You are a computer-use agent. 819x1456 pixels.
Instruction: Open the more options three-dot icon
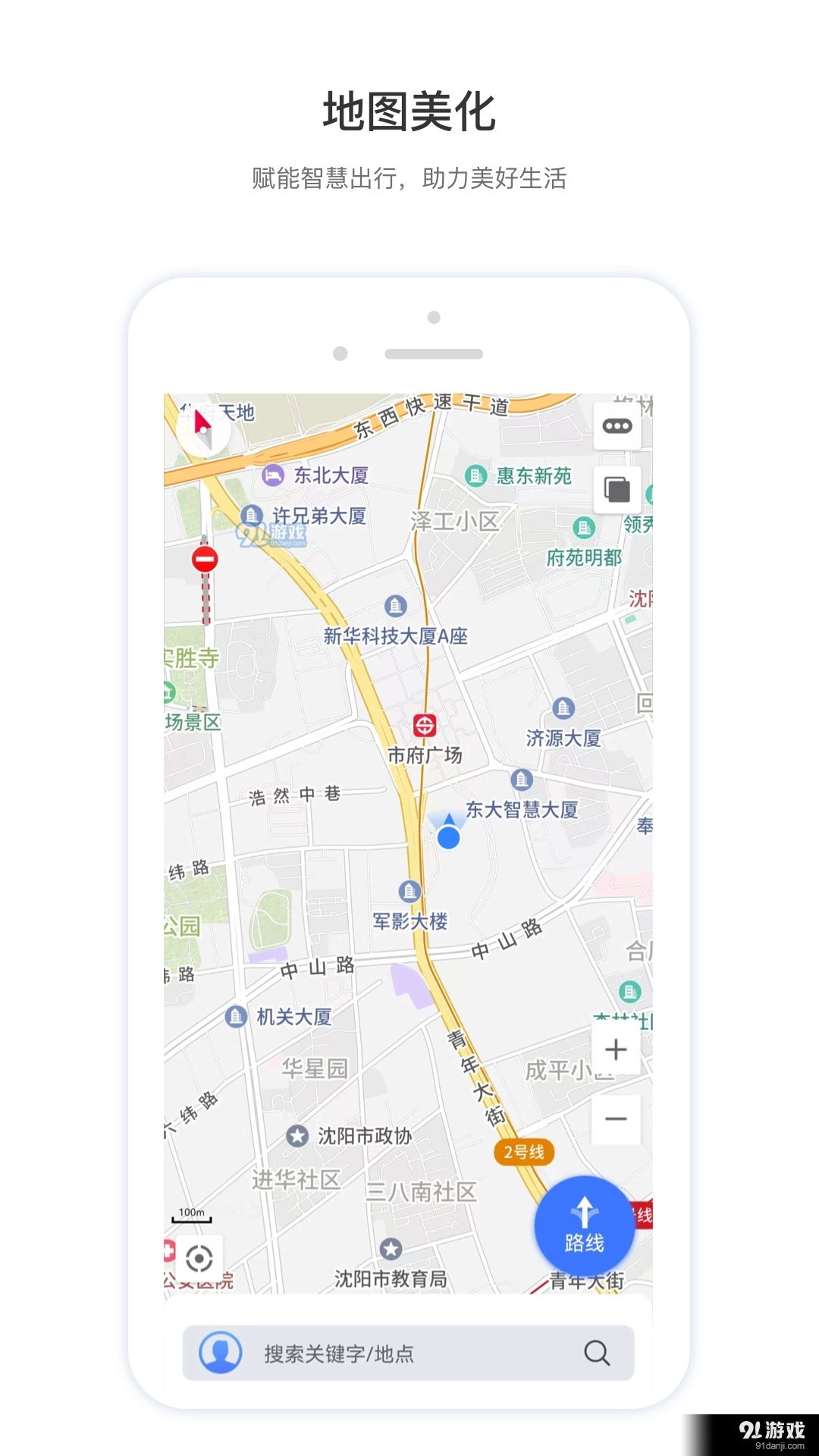click(x=618, y=426)
